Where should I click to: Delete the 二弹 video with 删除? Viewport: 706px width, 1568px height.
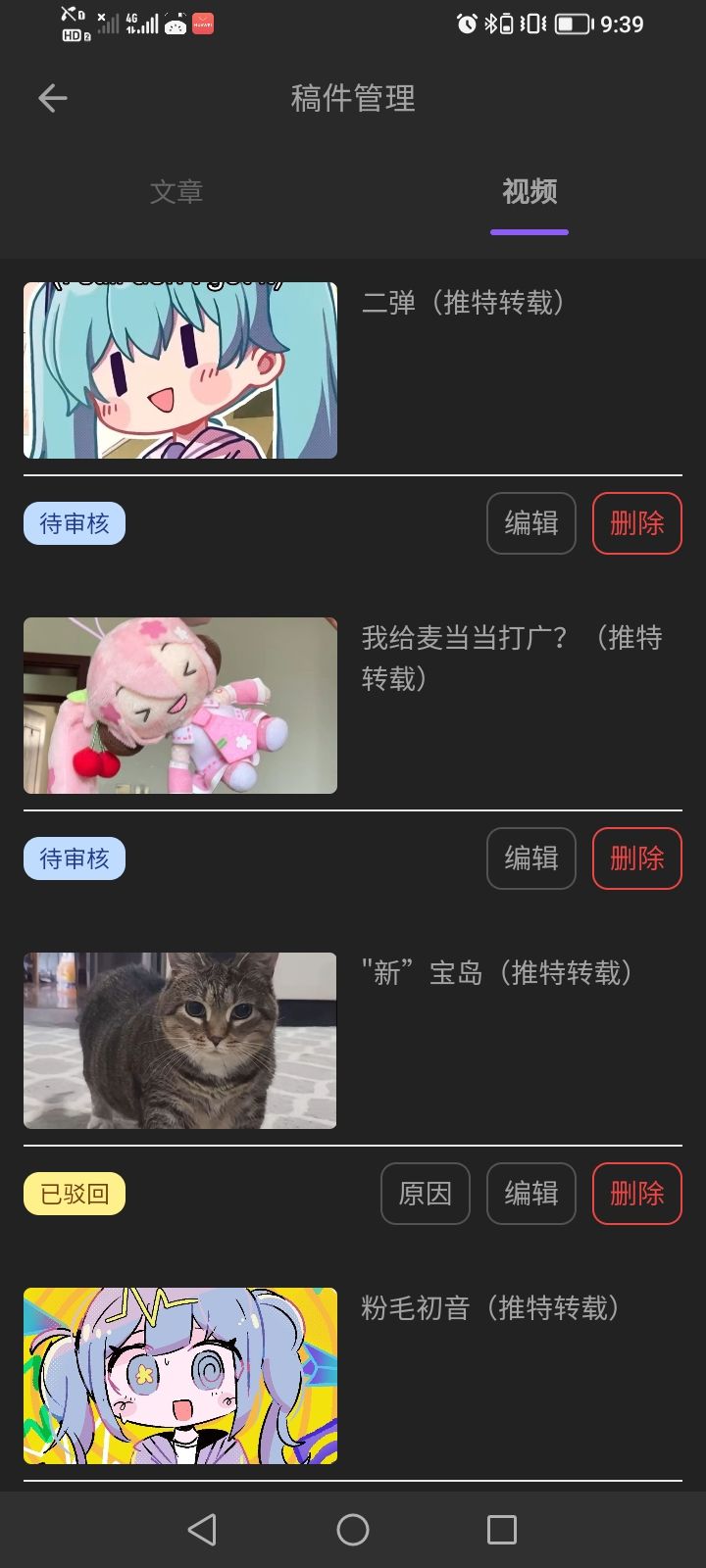[636, 522]
